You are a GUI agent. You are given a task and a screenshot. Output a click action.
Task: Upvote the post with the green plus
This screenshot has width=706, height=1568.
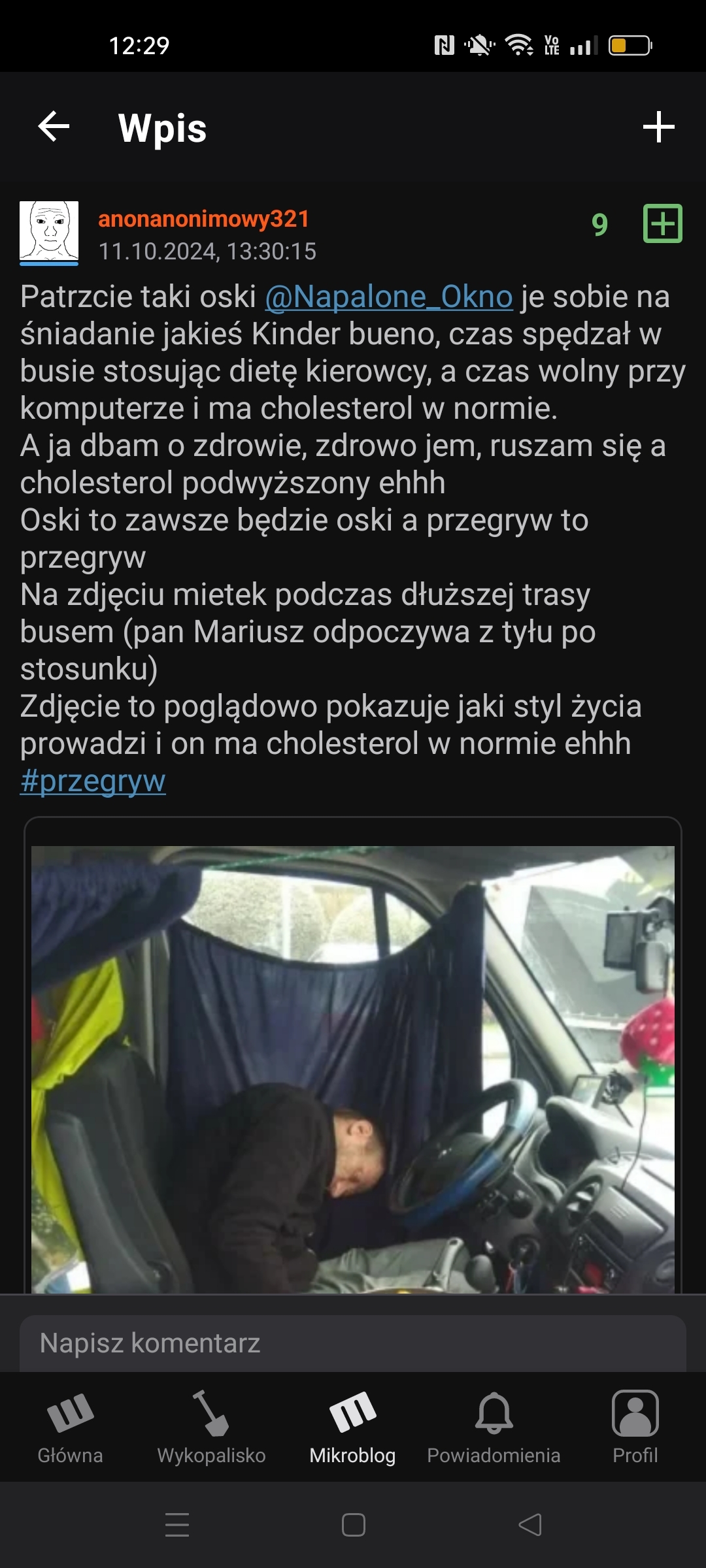point(662,223)
